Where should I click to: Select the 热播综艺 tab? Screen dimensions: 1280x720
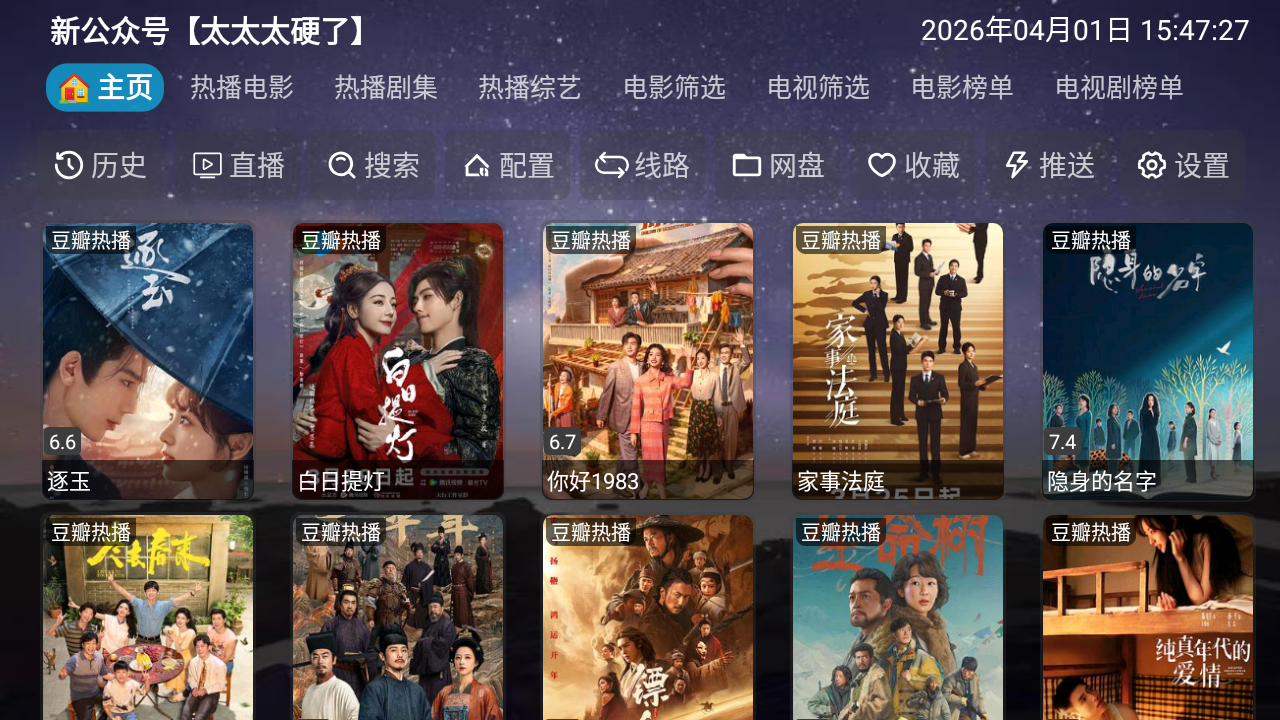pyautogui.click(x=530, y=88)
